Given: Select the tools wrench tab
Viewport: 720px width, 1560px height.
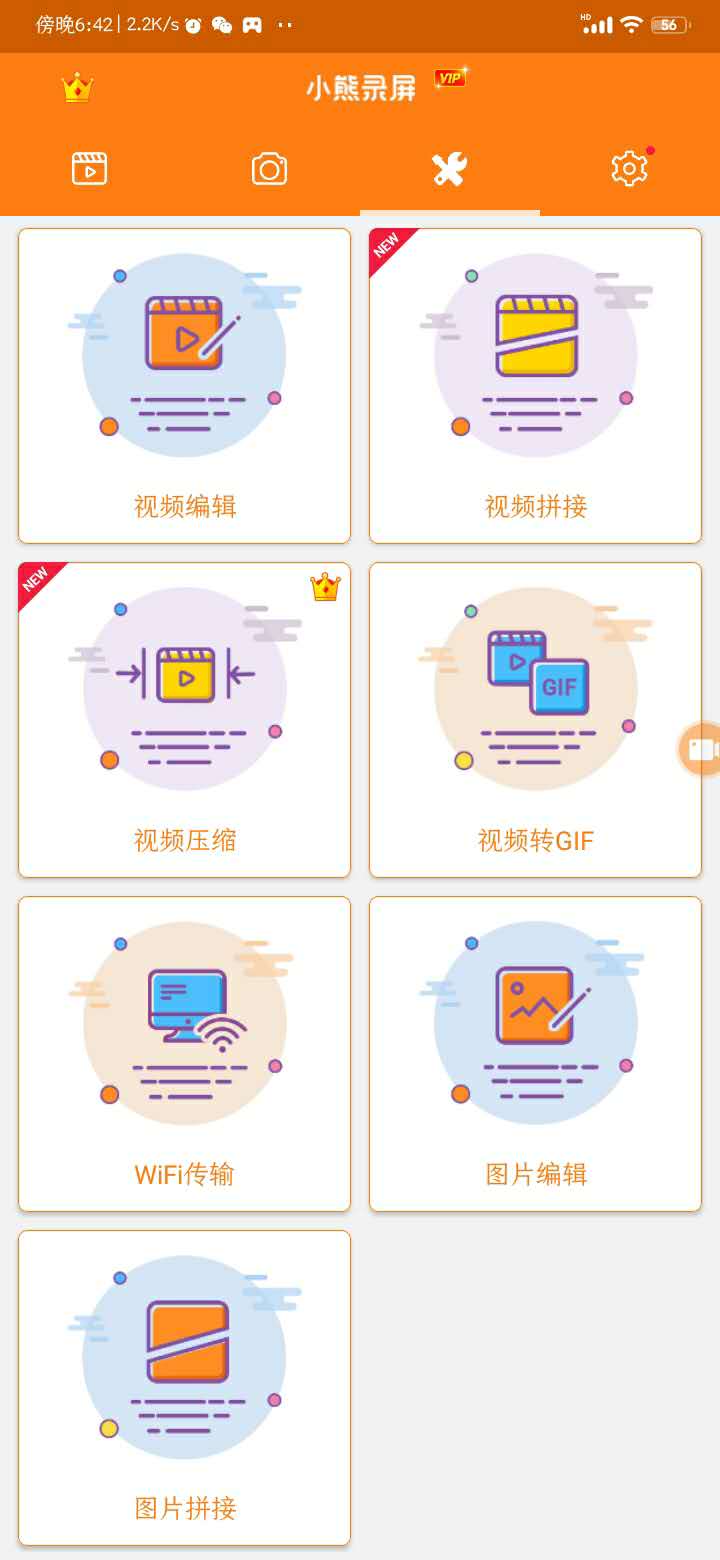Looking at the screenshot, I should [x=450, y=169].
